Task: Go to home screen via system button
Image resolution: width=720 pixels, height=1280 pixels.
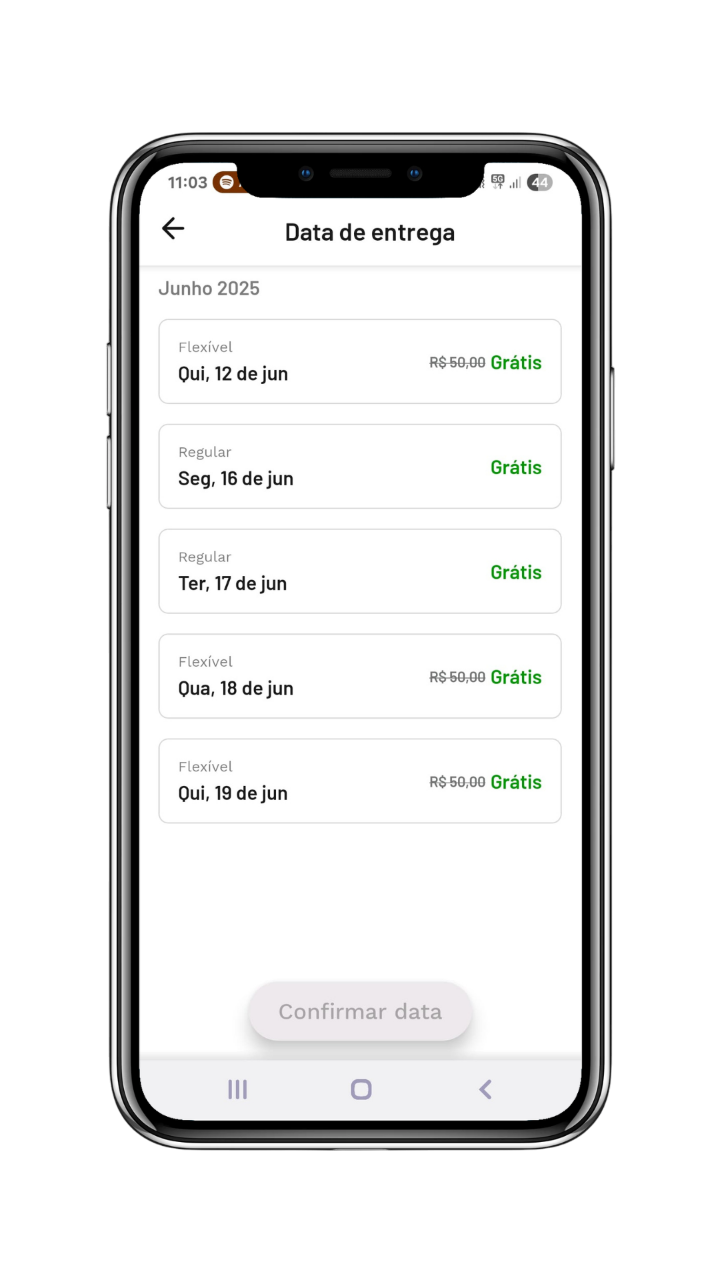Action: [361, 1090]
